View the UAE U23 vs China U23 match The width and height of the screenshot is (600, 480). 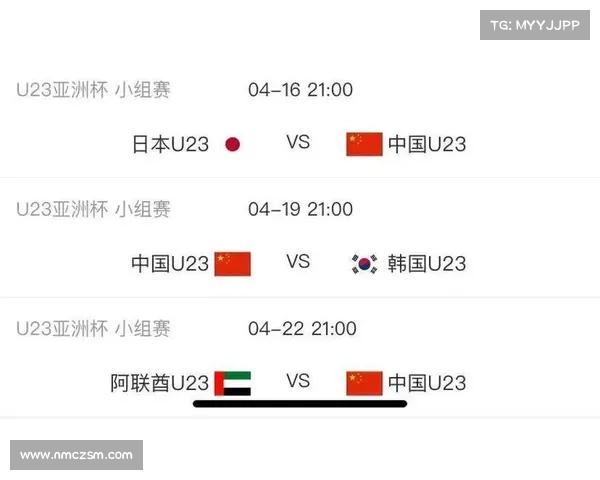click(x=298, y=382)
